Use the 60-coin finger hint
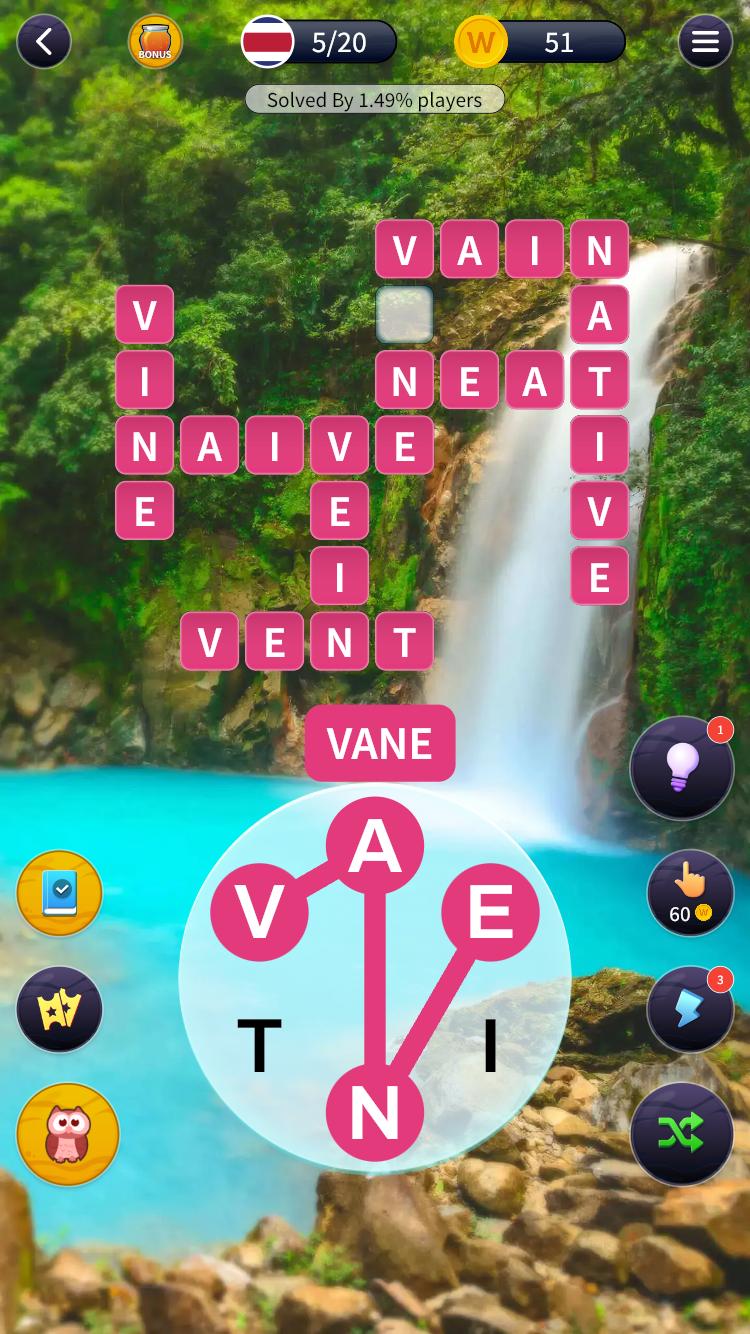This screenshot has height=1334, width=750. click(x=689, y=893)
